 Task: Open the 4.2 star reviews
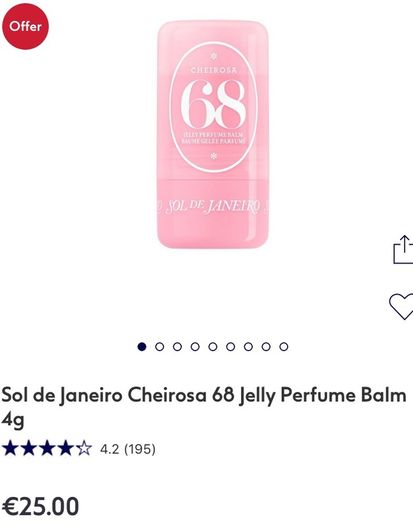click(79, 449)
